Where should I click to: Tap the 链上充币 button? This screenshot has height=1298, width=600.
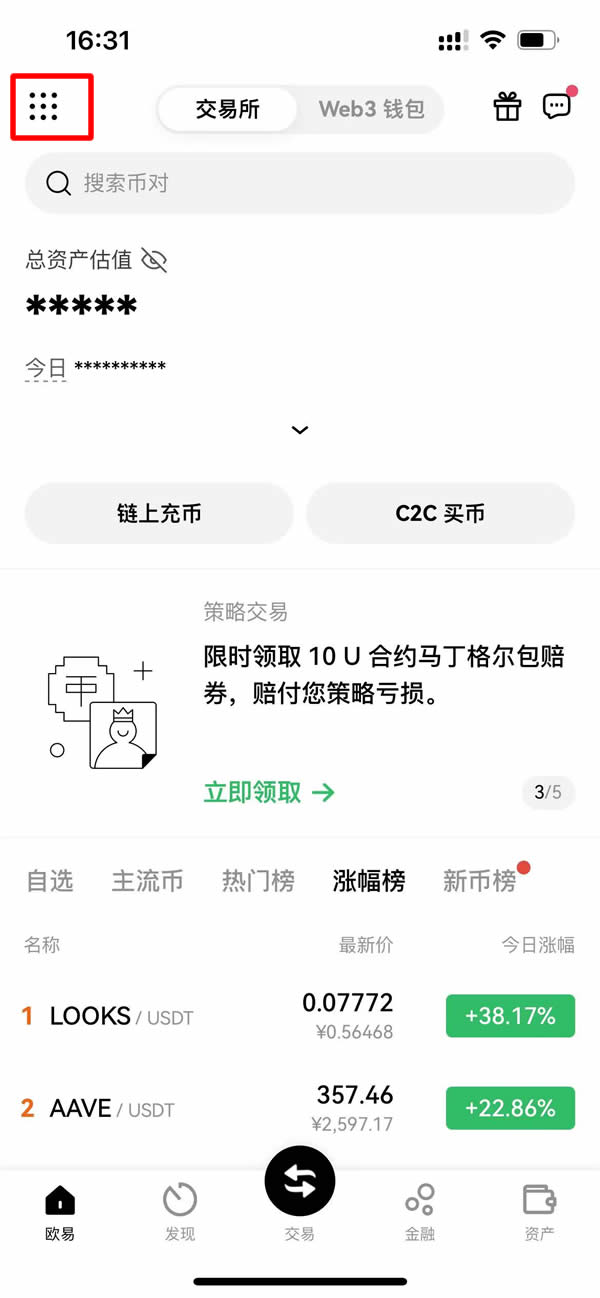coord(159,514)
